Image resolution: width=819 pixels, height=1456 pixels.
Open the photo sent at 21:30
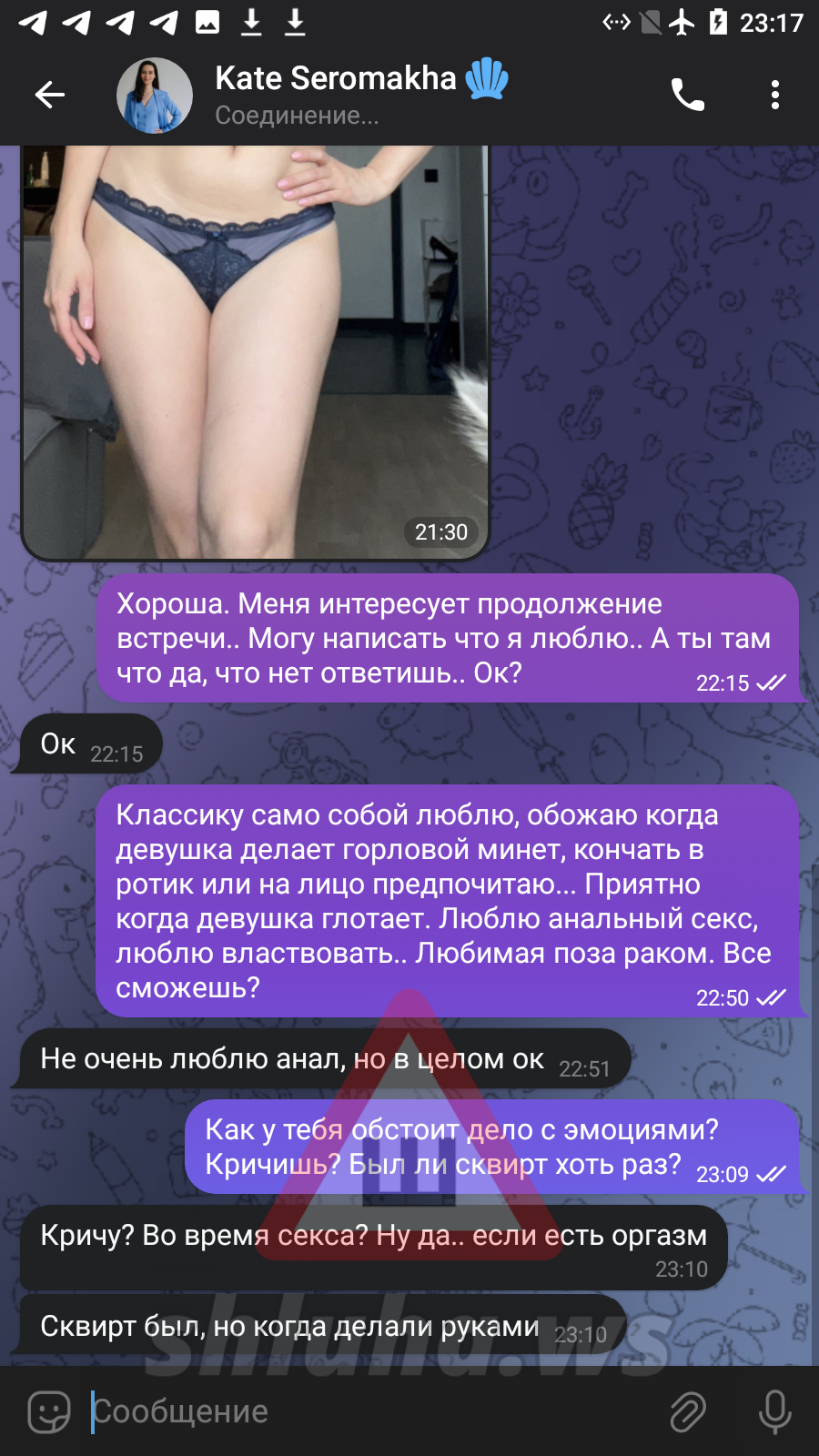tap(255, 352)
